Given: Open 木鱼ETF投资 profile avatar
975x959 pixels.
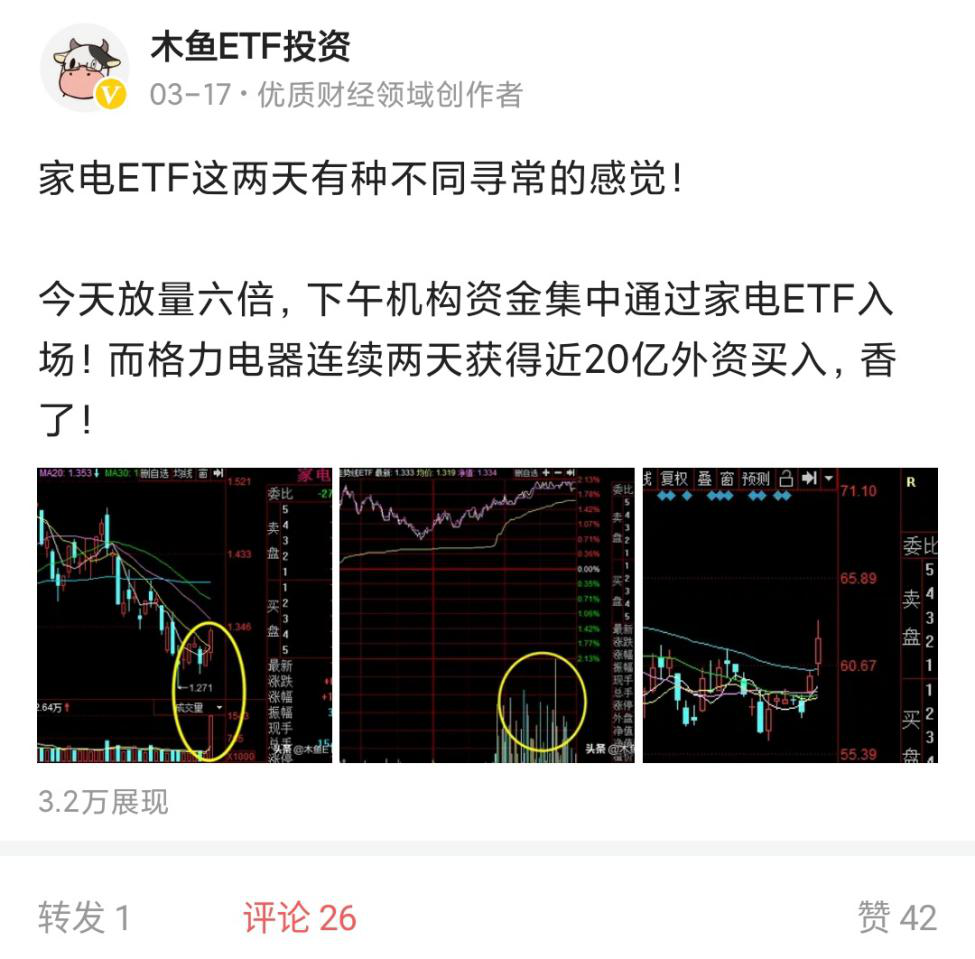Looking at the screenshot, I should coord(85,68).
